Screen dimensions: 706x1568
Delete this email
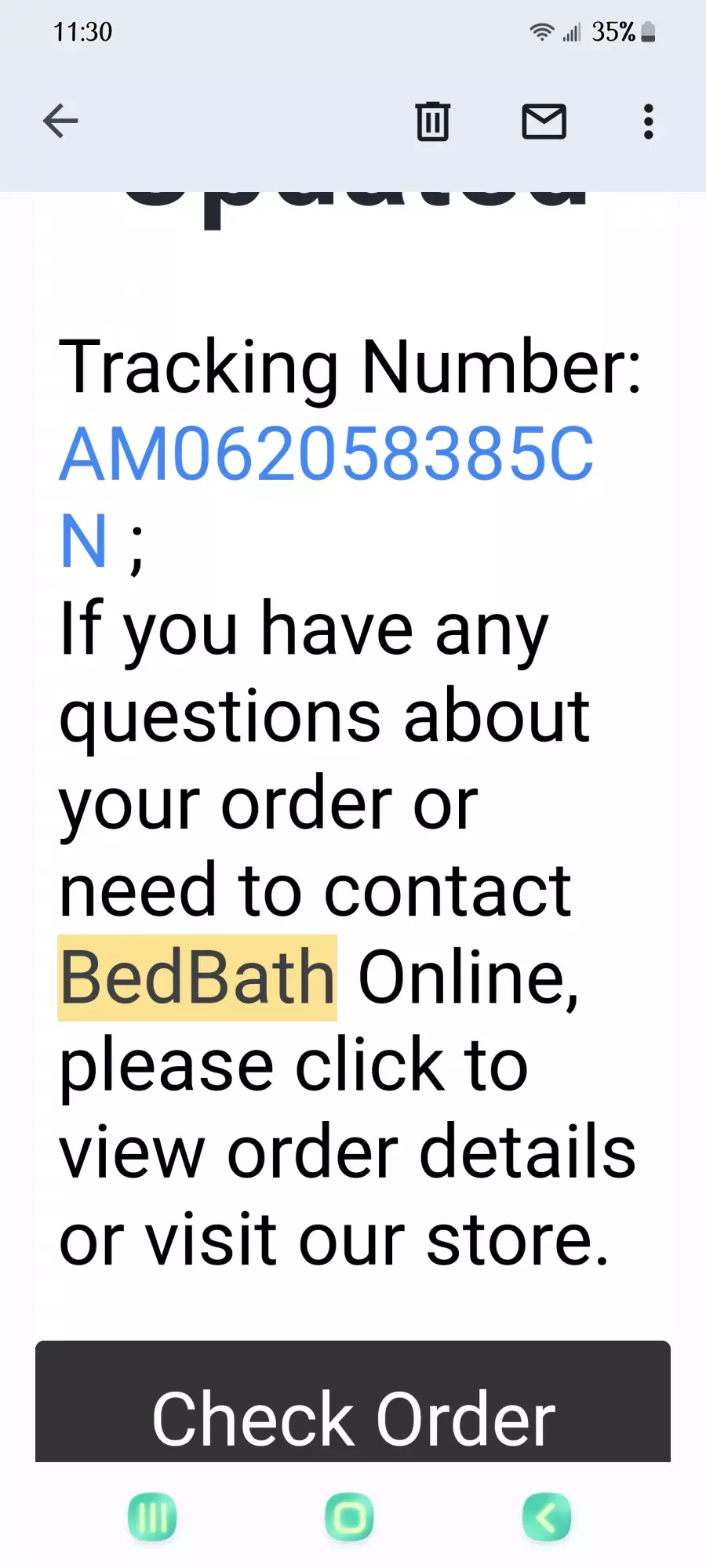point(432,122)
